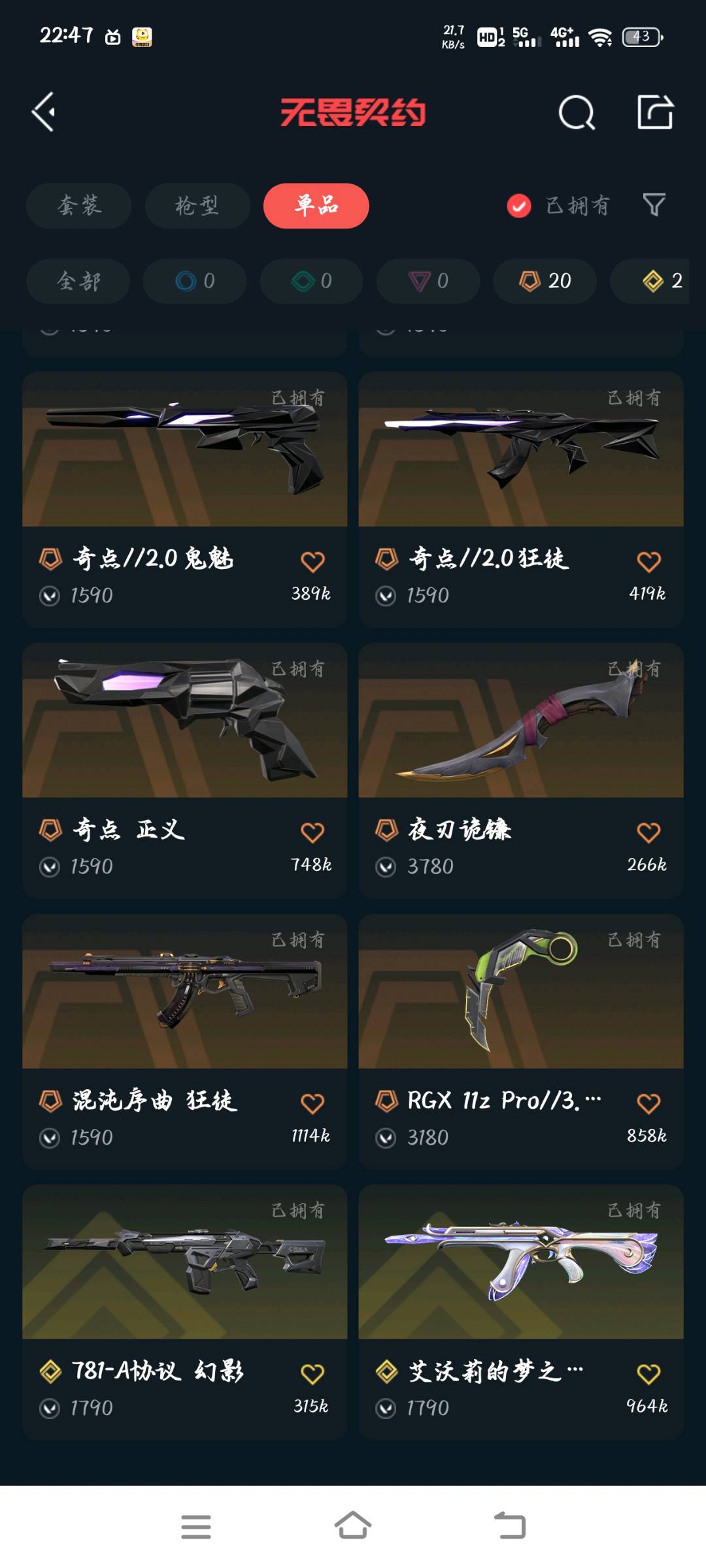The image size is (706, 1568).
Task: Uncheck the 已拥有 filter checkbox
Action: click(519, 206)
